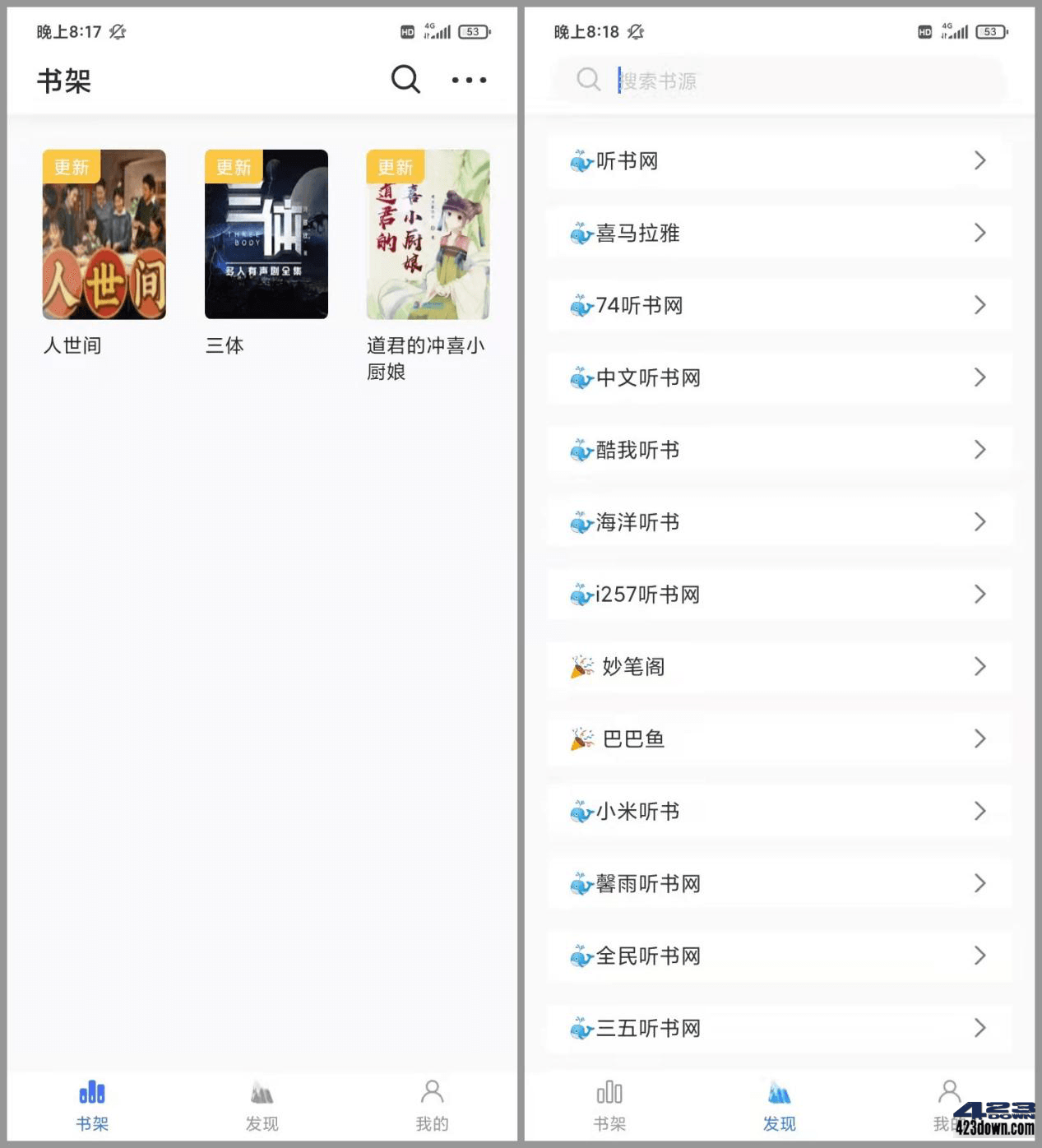This screenshot has width=1042, height=1148.
Task: Expand 三五听书网 using its chevron
Action: tap(979, 1028)
